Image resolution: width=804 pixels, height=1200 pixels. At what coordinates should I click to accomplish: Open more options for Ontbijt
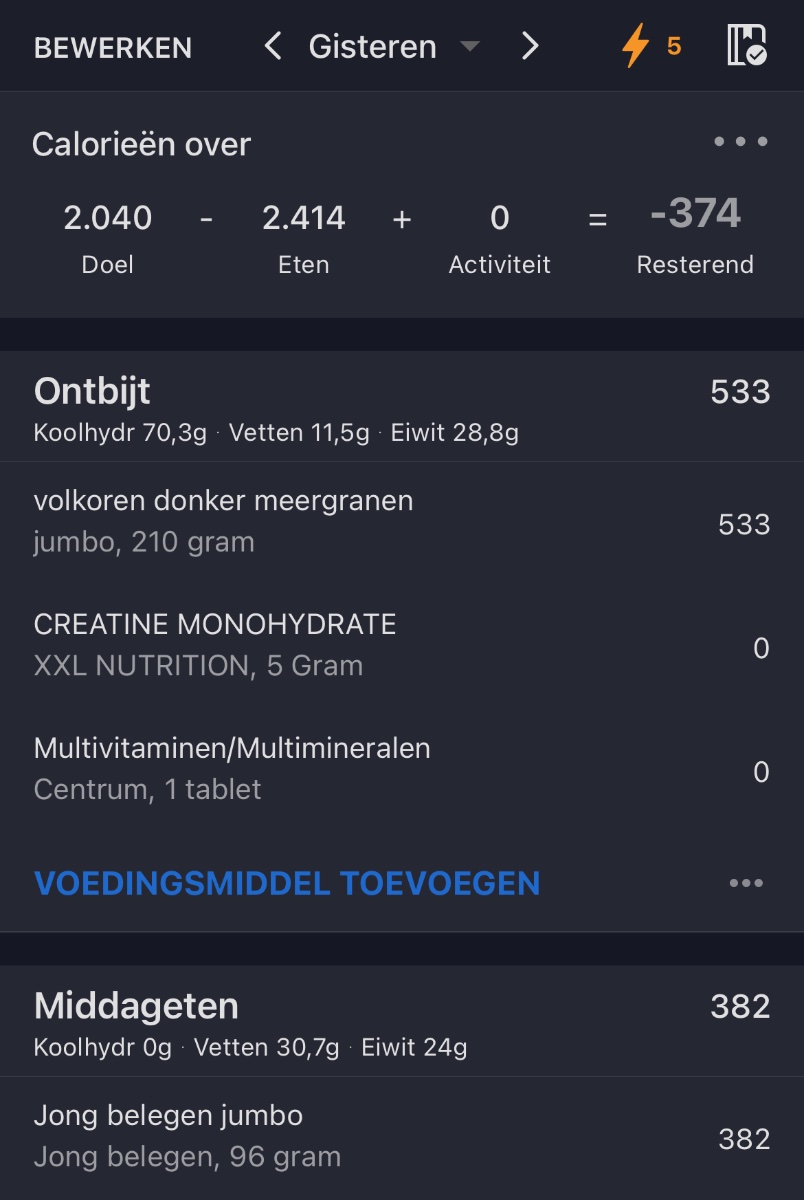[x=746, y=883]
